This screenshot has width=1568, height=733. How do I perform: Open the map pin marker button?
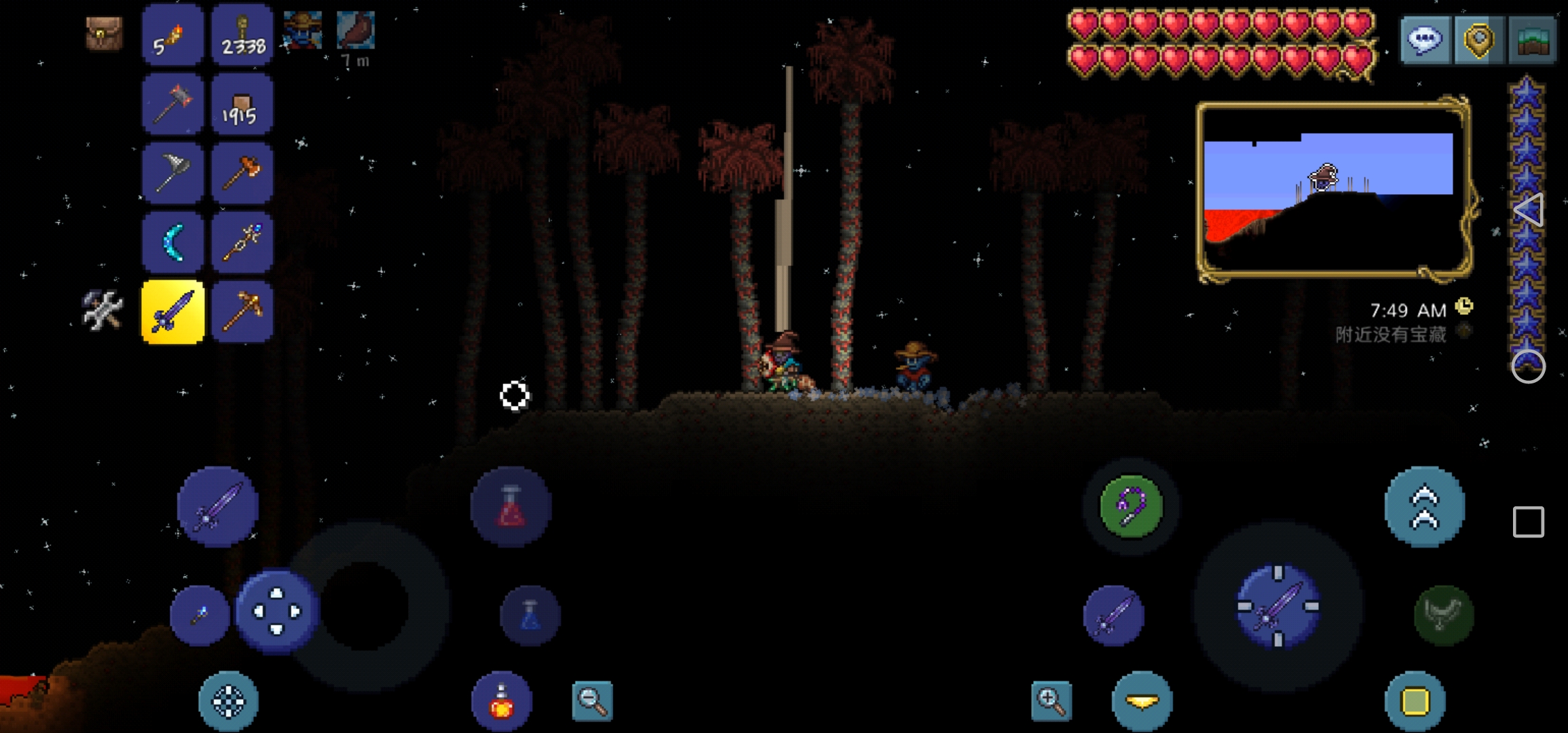coord(1479,39)
